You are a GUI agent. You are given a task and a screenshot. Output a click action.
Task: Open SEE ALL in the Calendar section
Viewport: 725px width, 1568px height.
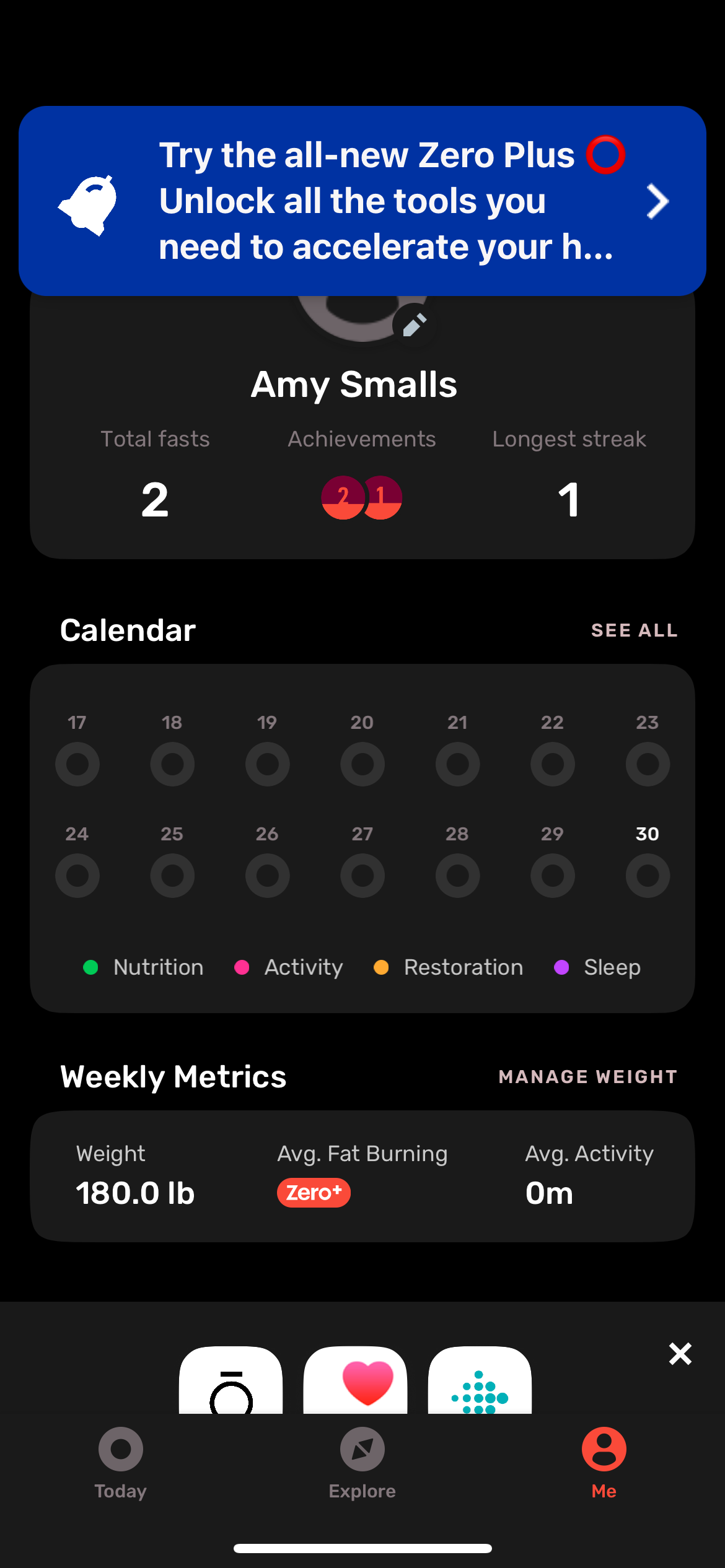coord(634,630)
